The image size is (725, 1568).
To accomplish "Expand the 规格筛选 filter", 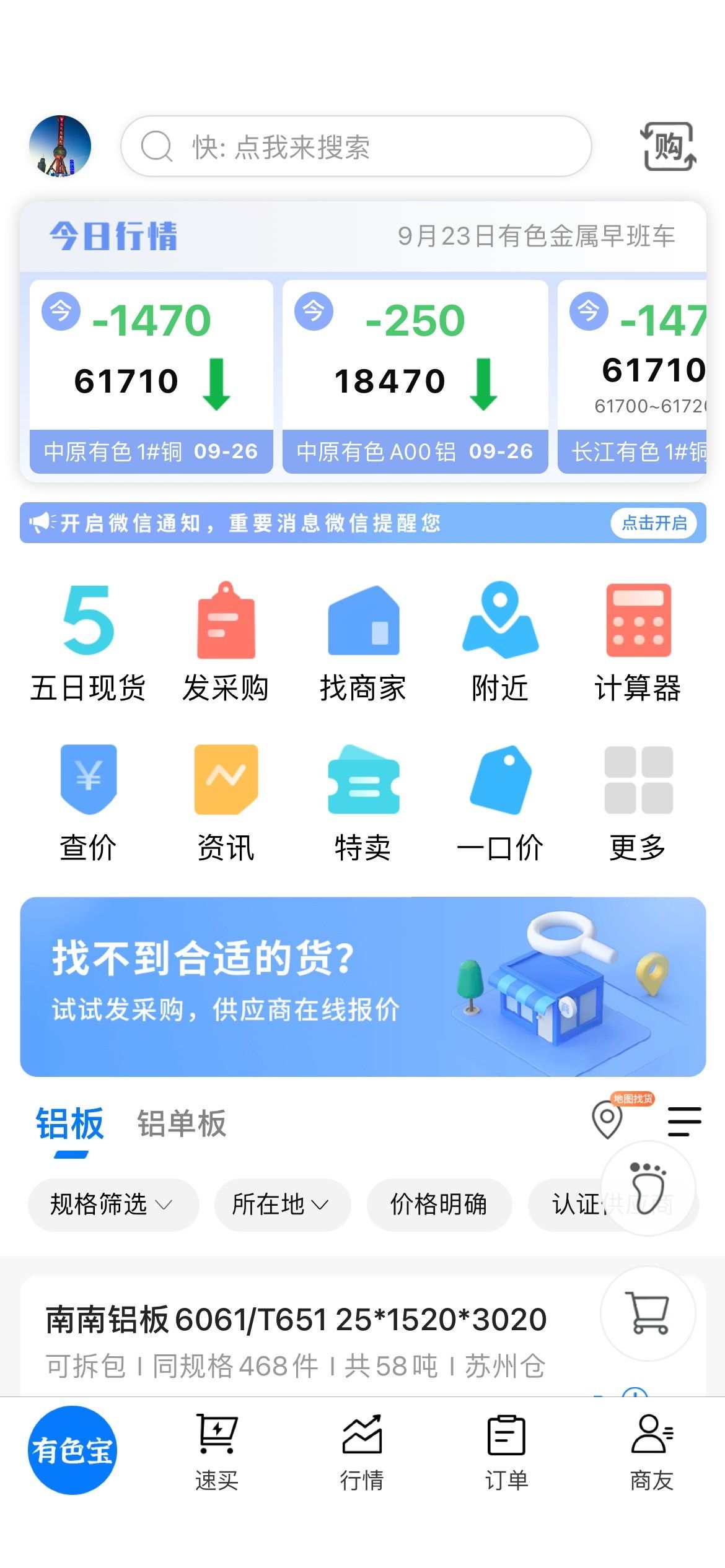I will (113, 1204).
